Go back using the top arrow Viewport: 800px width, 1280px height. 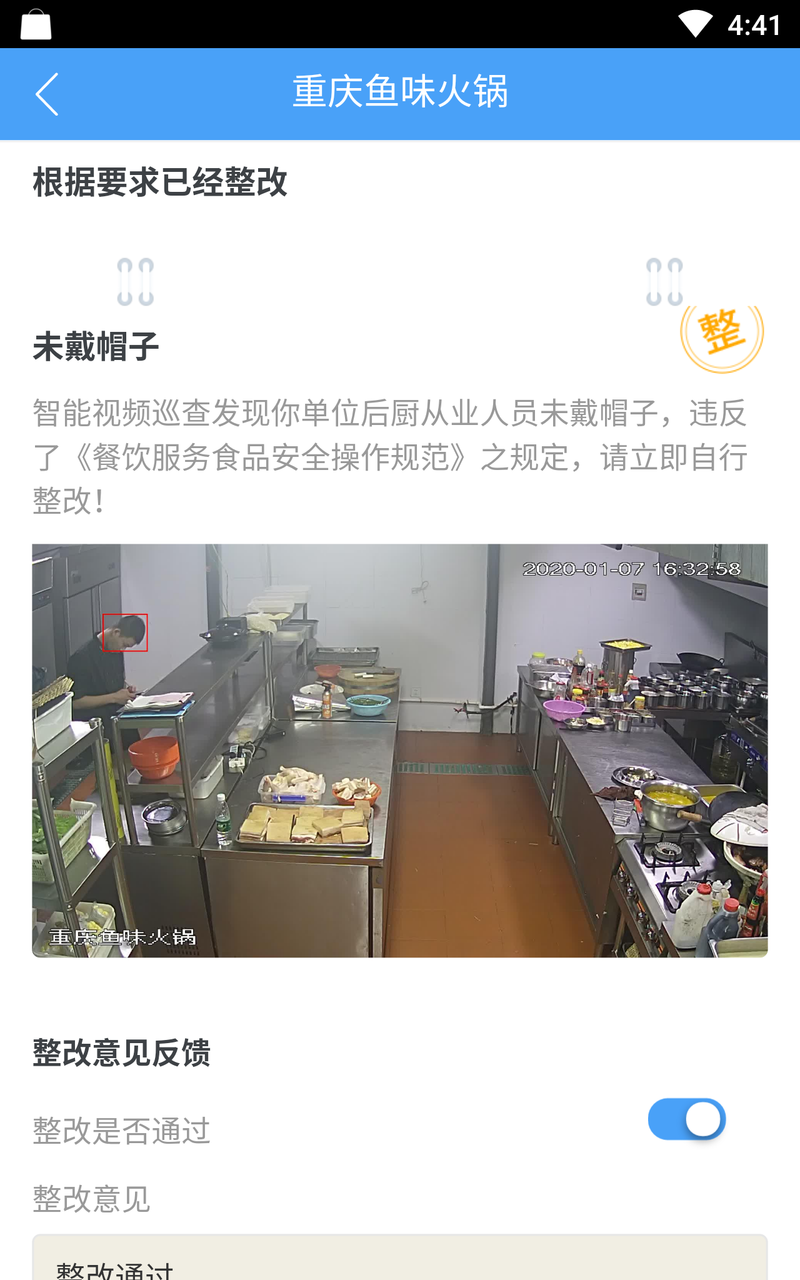pyautogui.click(x=47, y=94)
